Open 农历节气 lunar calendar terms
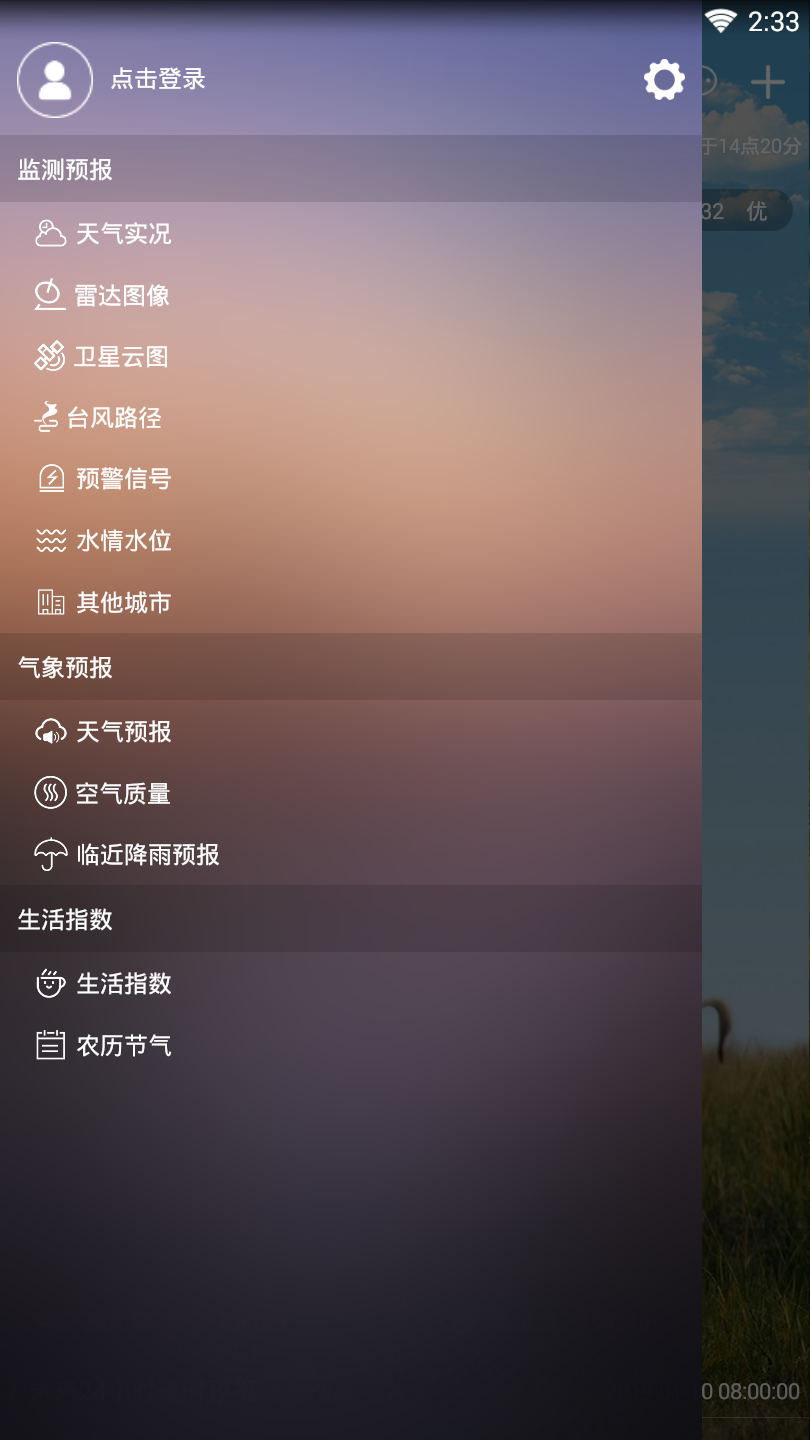This screenshot has width=810, height=1440. pos(123,1046)
